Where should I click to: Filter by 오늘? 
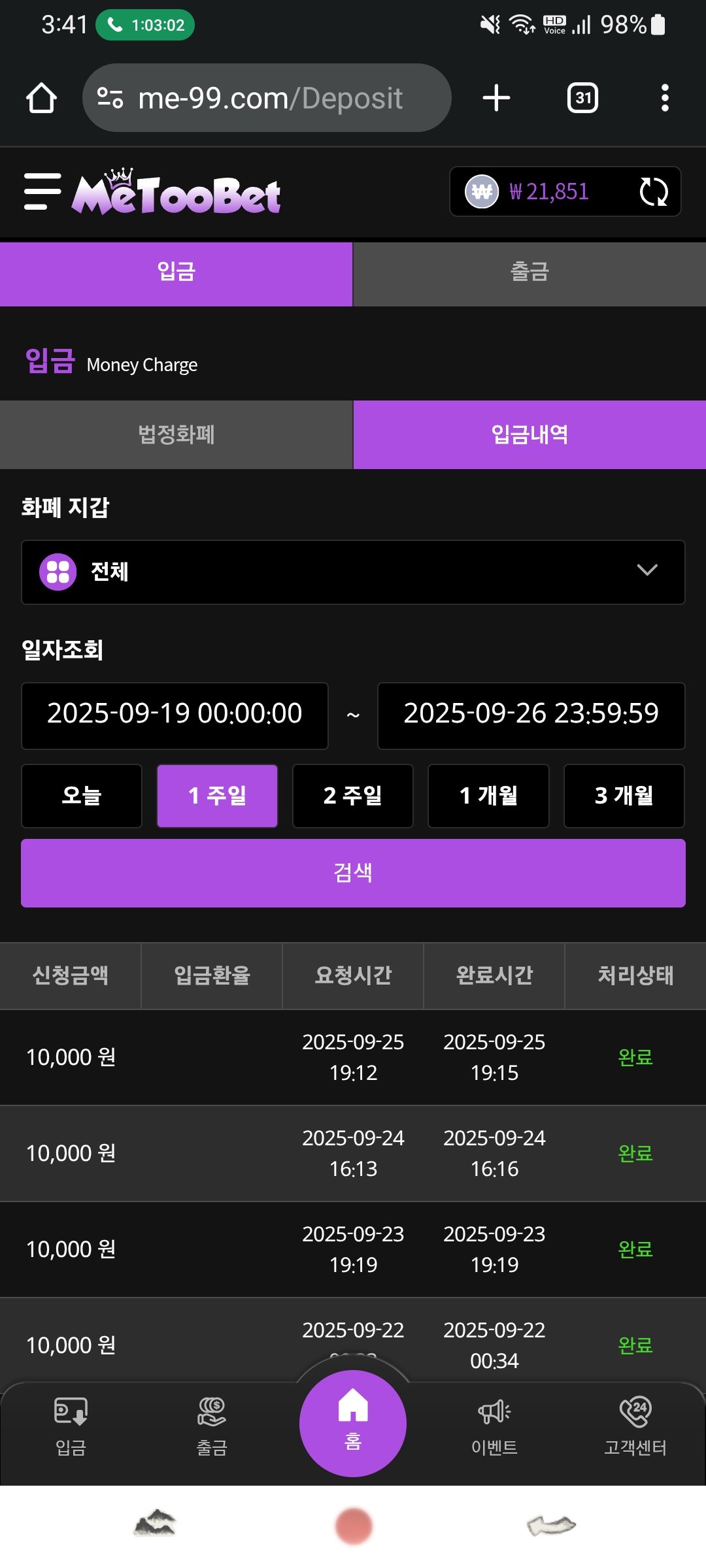(x=82, y=796)
